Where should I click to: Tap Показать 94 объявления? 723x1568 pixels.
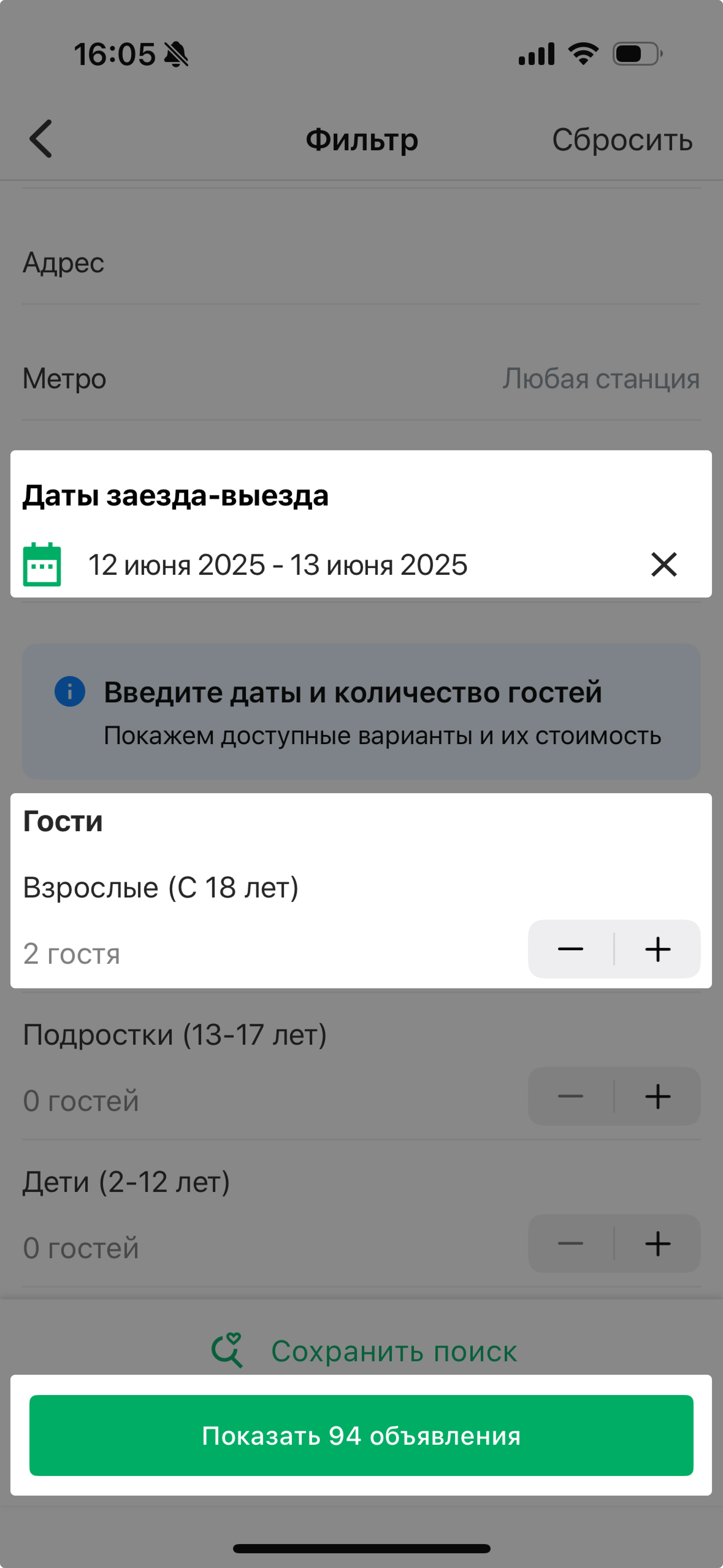(x=361, y=1435)
